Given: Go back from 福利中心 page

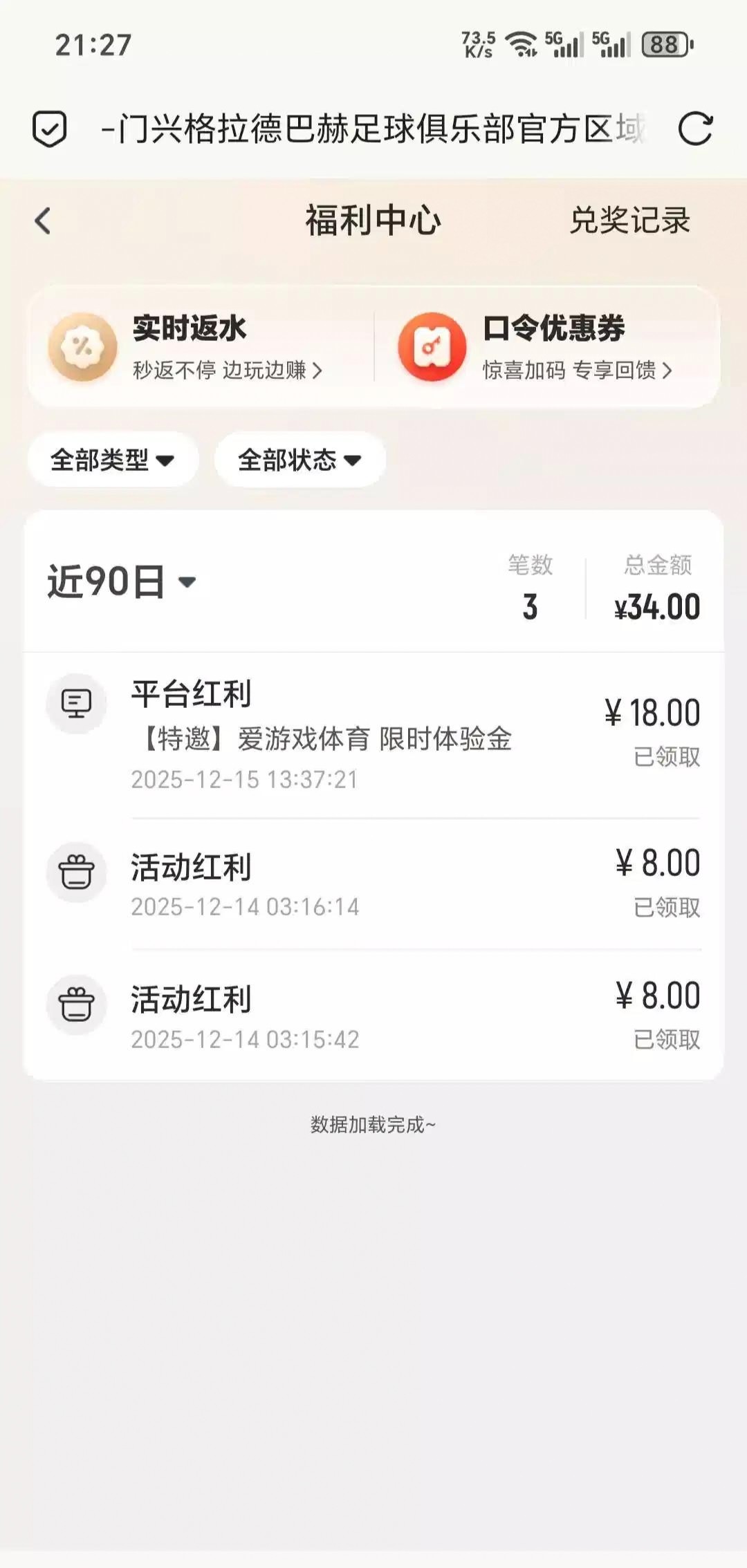Looking at the screenshot, I should pyautogui.click(x=43, y=221).
